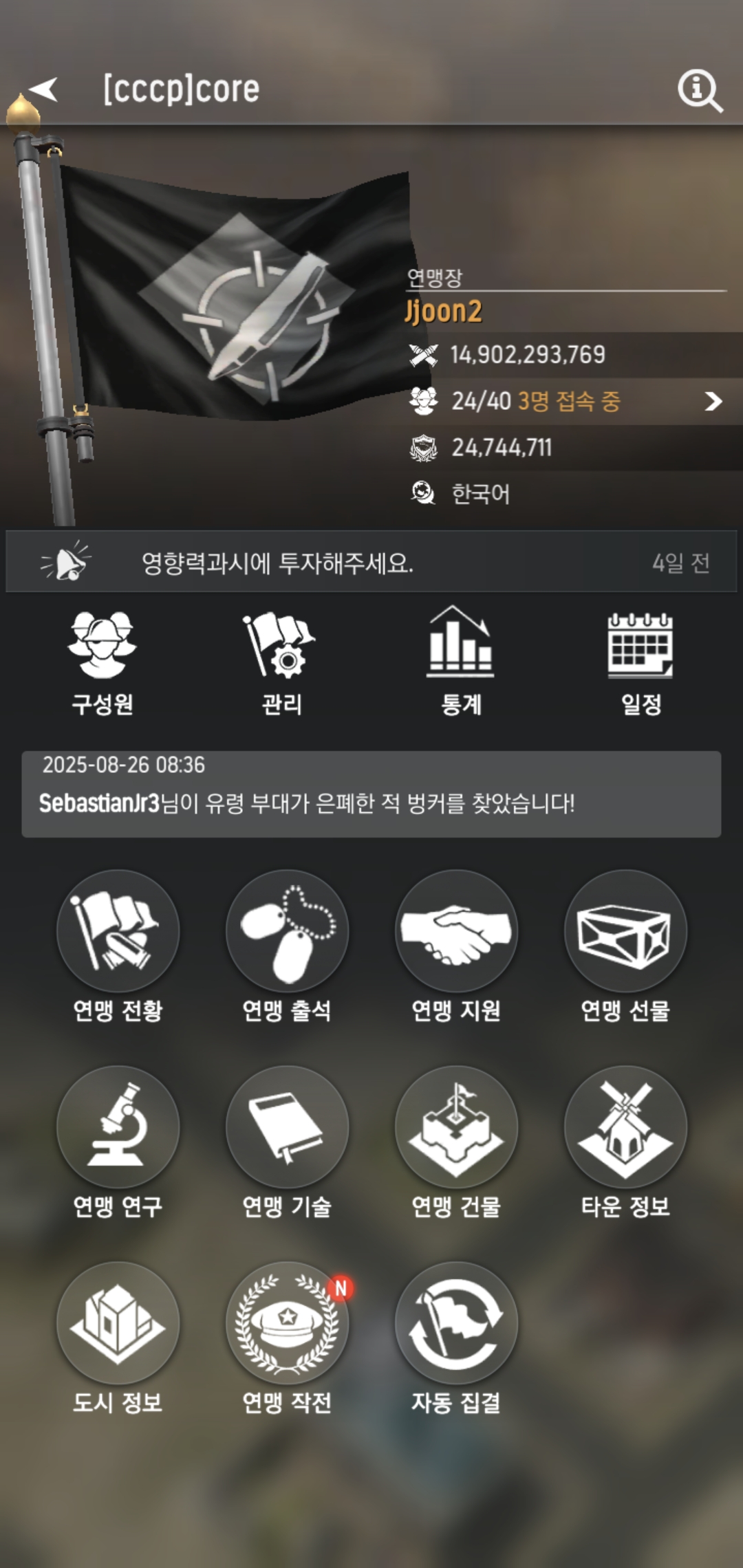
Task: Open the alliance info magnifier icon
Action: pos(700,90)
